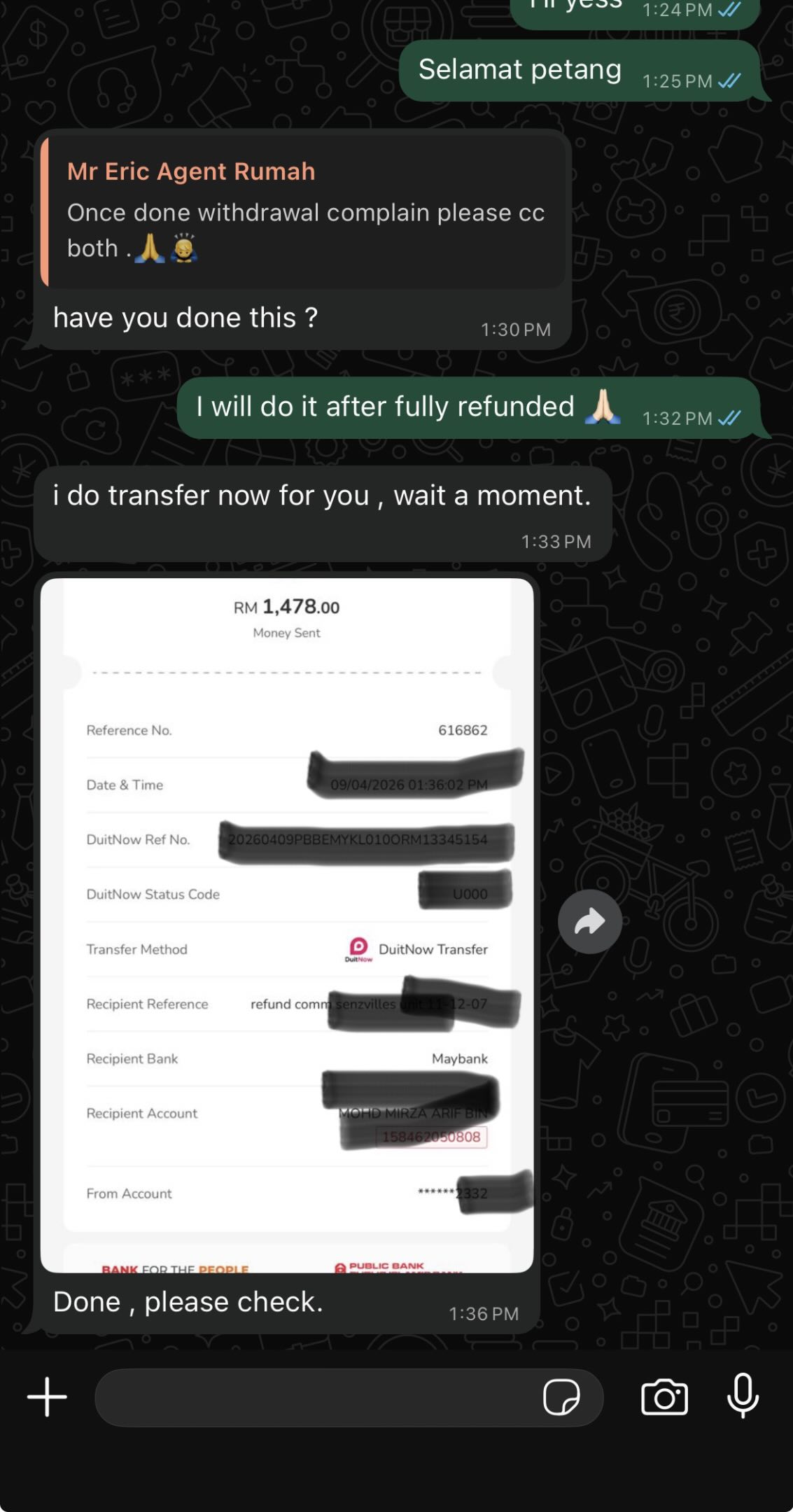Open the sticker picker

click(561, 1398)
